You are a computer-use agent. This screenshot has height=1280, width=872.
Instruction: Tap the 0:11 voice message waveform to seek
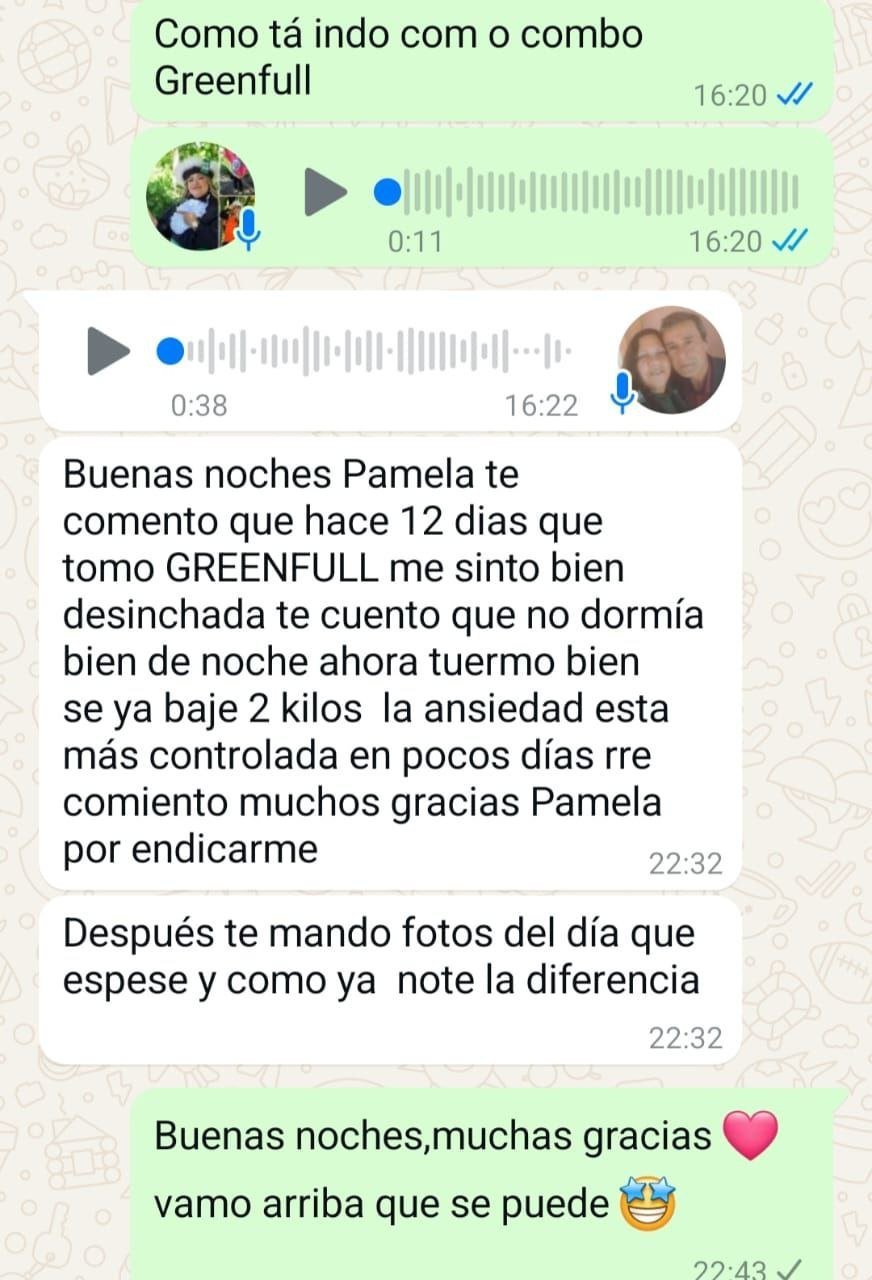click(x=600, y=192)
